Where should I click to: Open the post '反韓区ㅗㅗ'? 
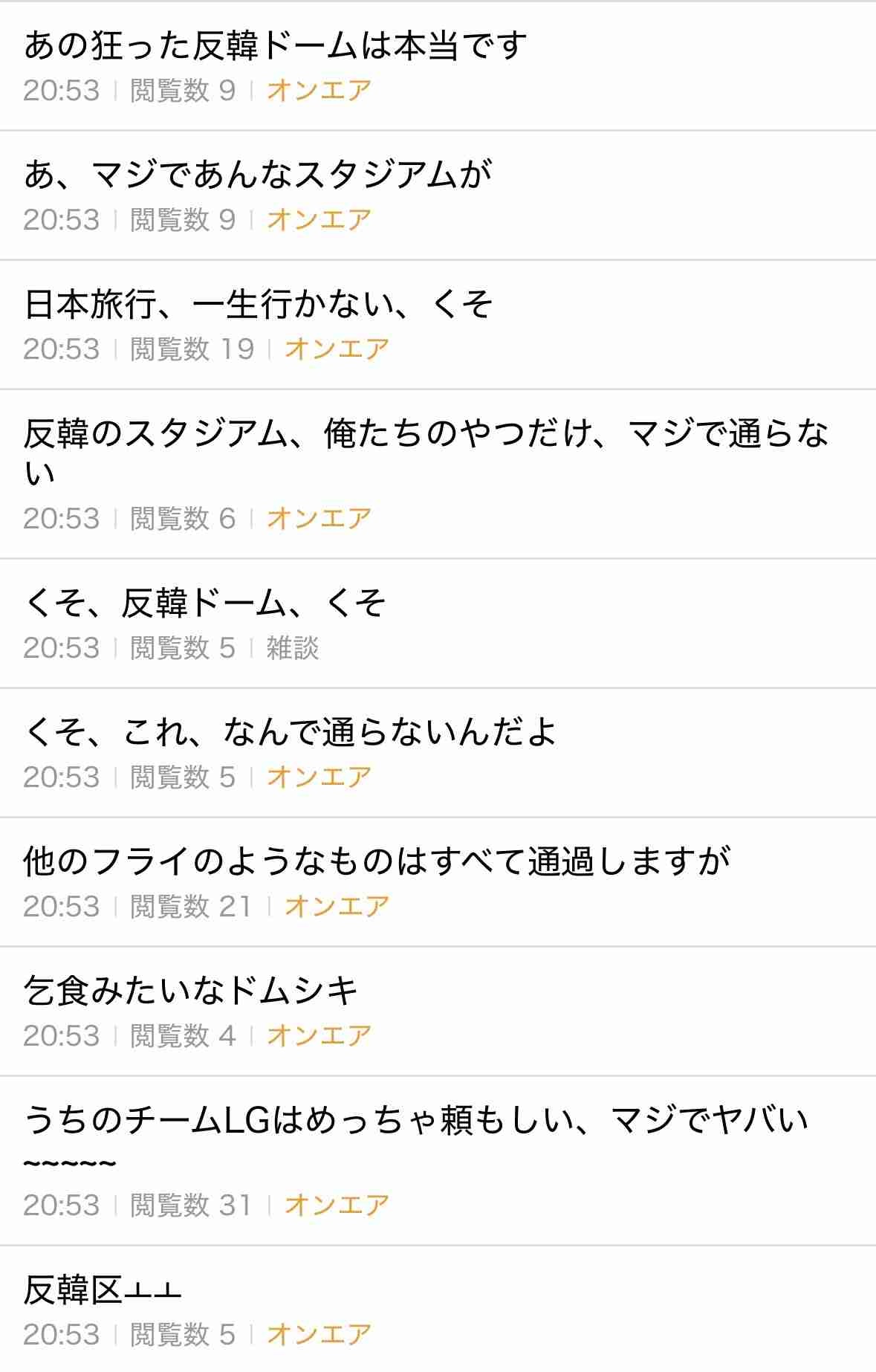point(103,1292)
